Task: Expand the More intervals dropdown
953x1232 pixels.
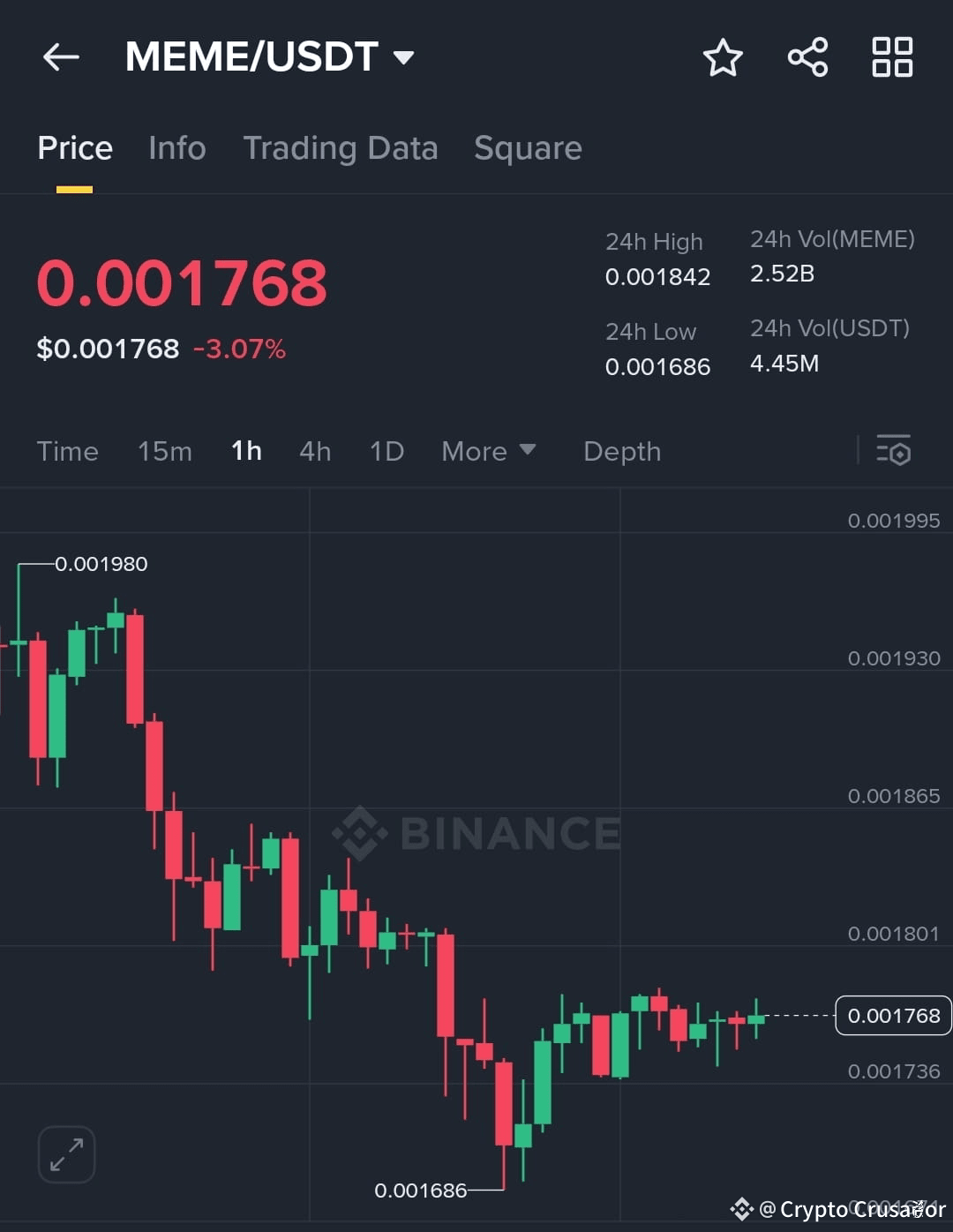Action: coord(488,451)
